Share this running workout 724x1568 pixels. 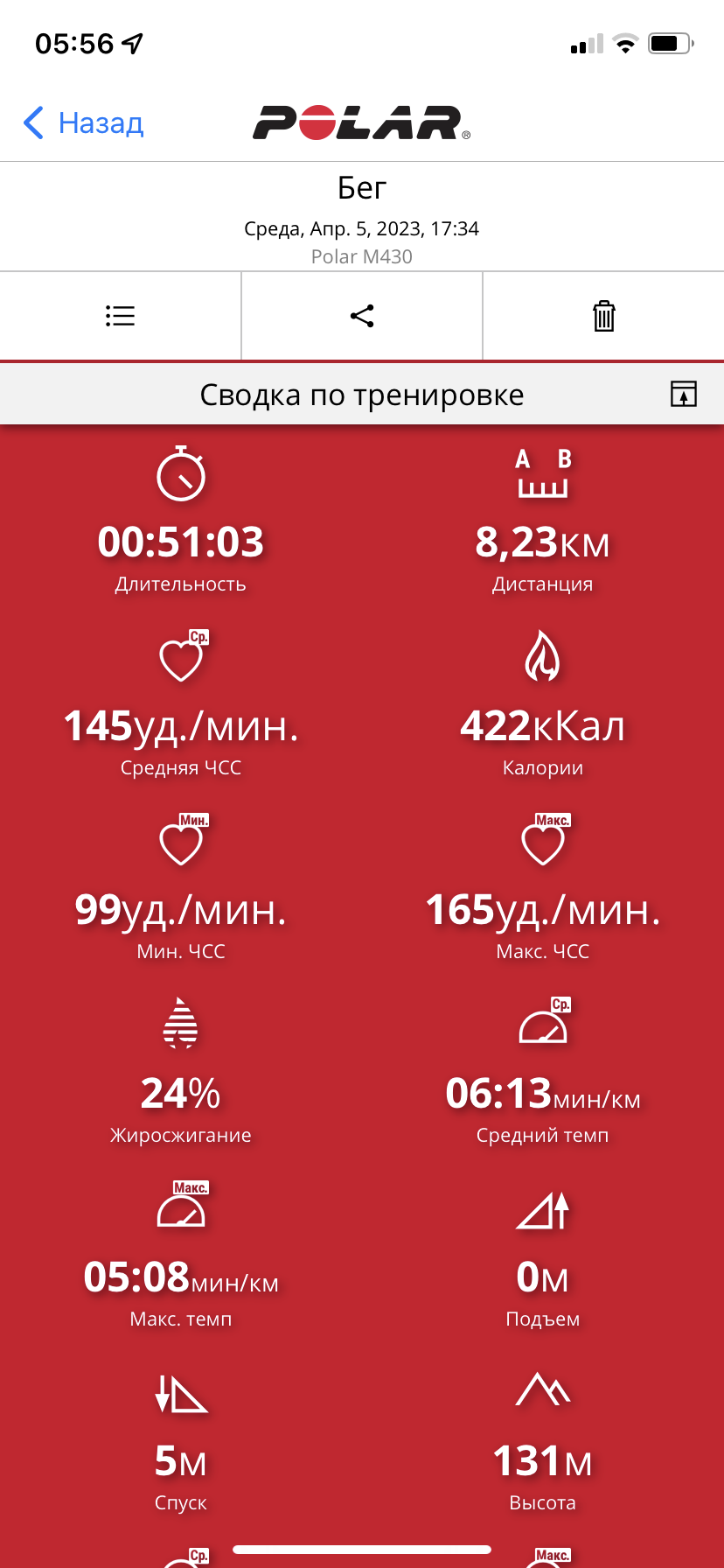click(362, 316)
